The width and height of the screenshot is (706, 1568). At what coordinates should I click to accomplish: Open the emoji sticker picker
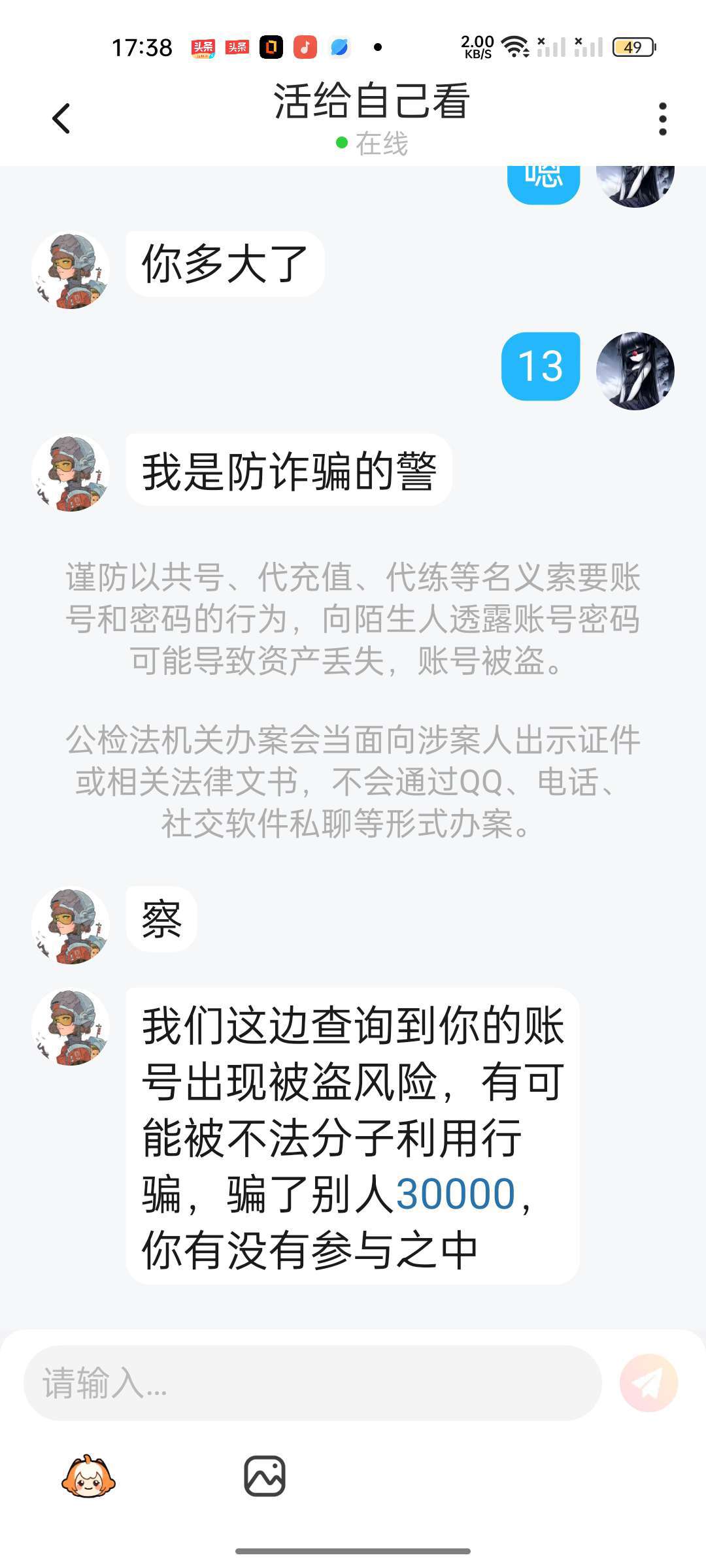(x=88, y=1476)
